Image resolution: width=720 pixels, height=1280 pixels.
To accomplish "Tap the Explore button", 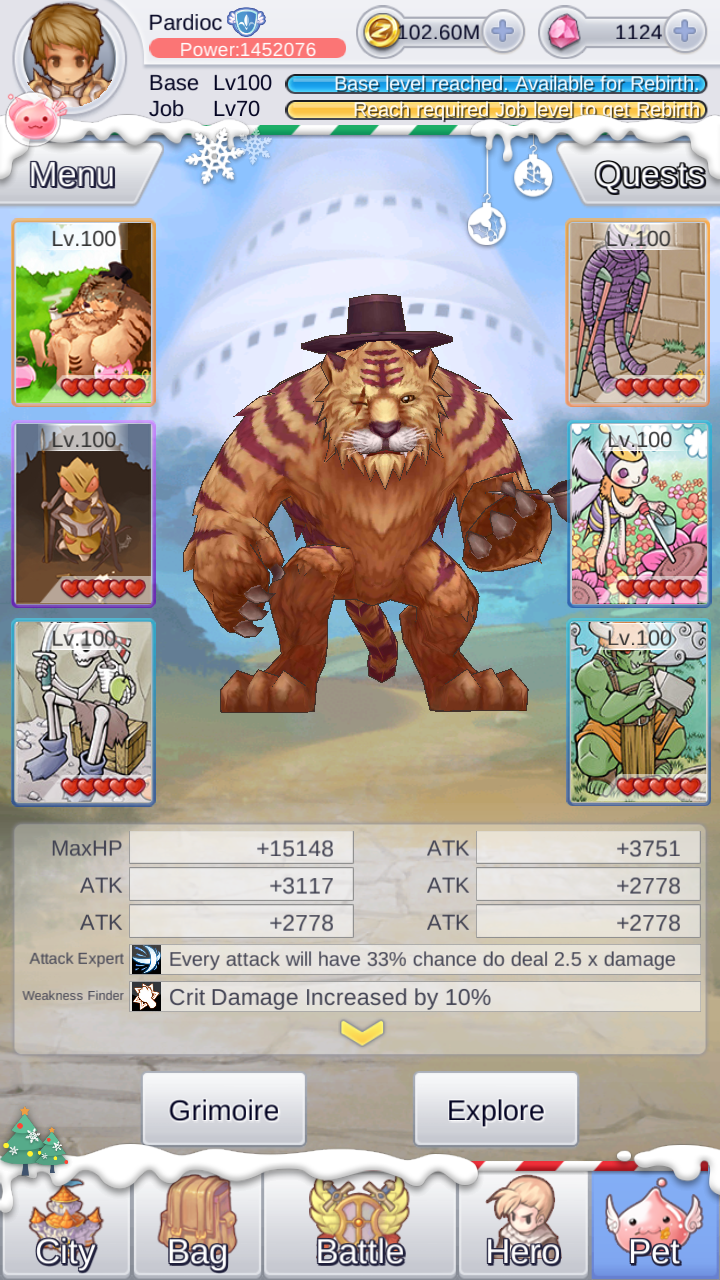I will click(496, 1110).
